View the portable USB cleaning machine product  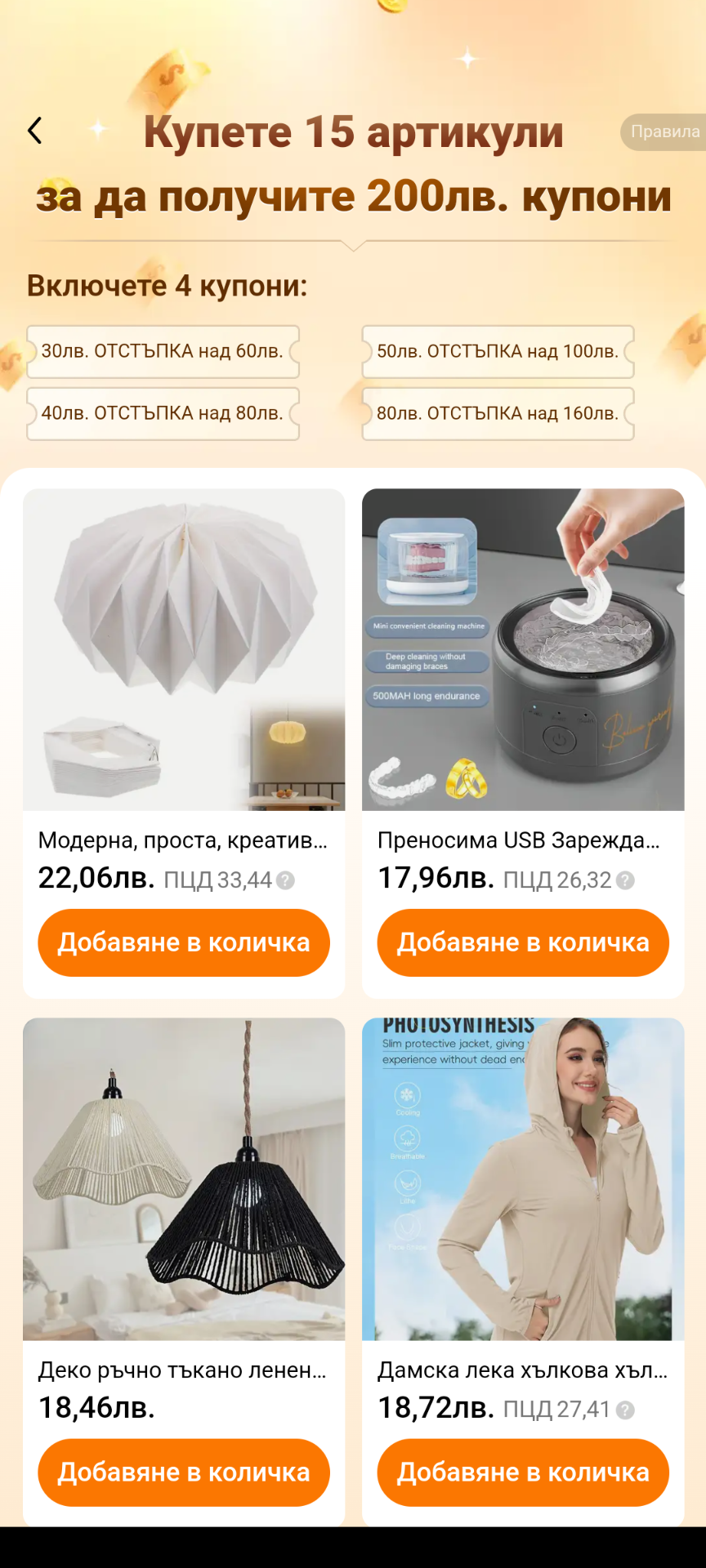tap(523, 649)
